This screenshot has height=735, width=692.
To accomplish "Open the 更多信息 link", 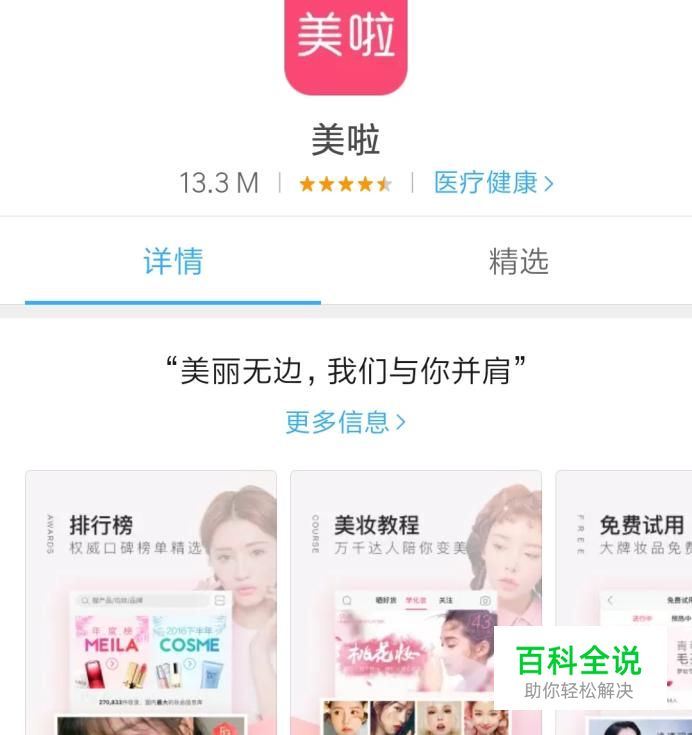I will 346,422.
